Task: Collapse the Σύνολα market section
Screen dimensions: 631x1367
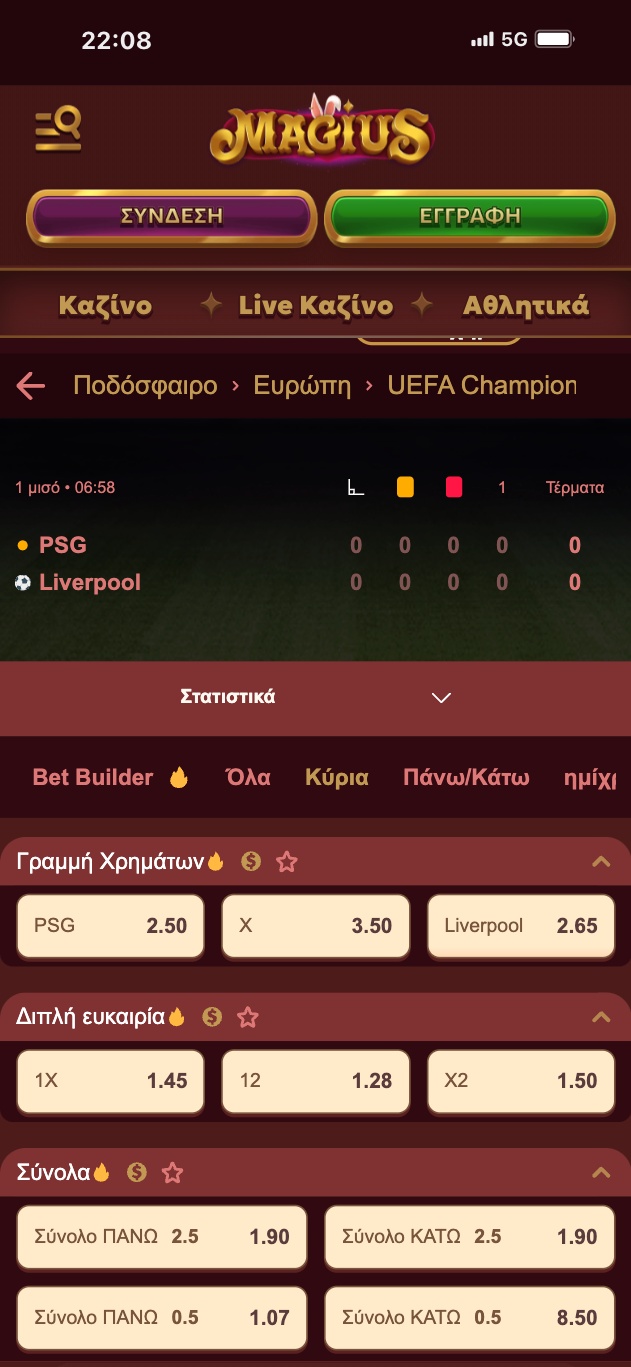Action: point(601,1173)
